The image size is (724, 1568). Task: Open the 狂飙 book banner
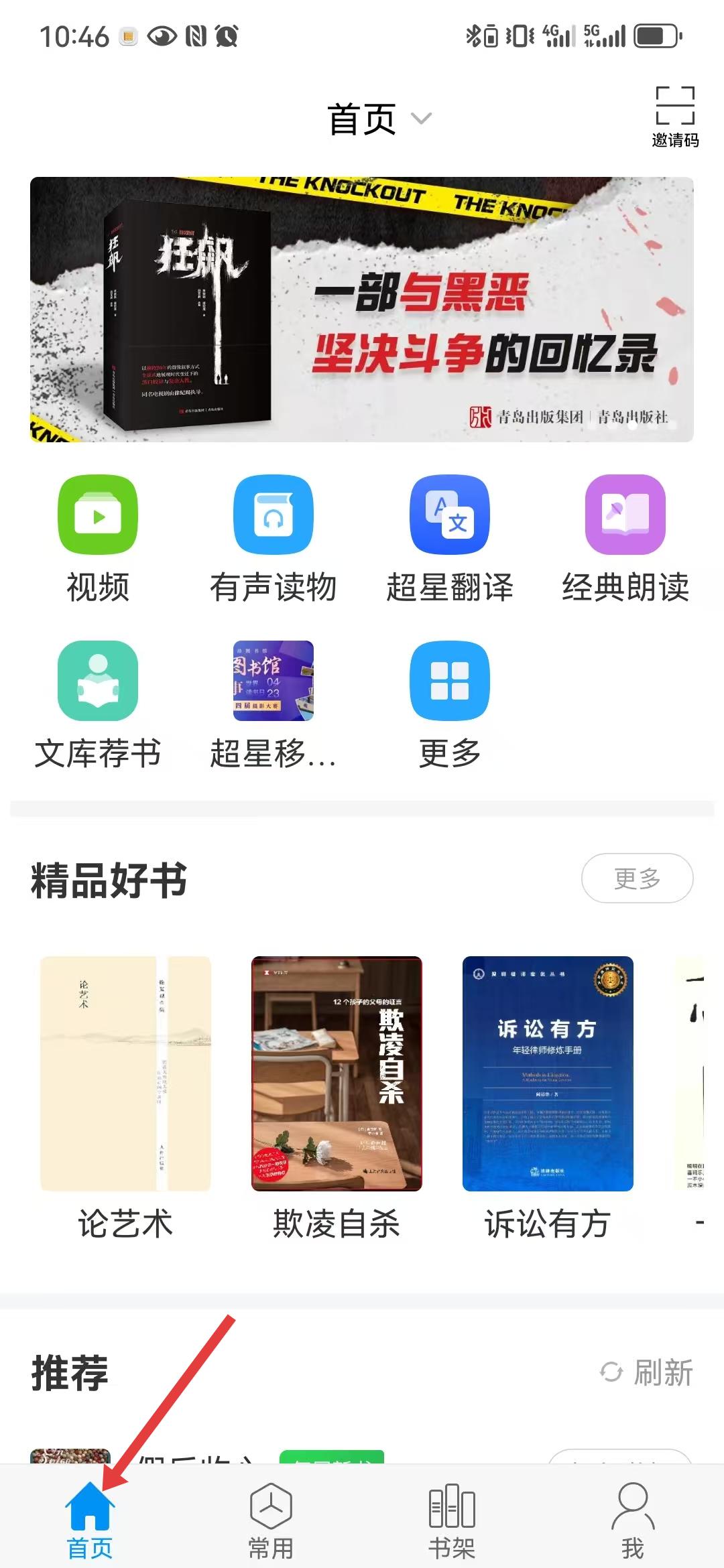pos(362,309)
